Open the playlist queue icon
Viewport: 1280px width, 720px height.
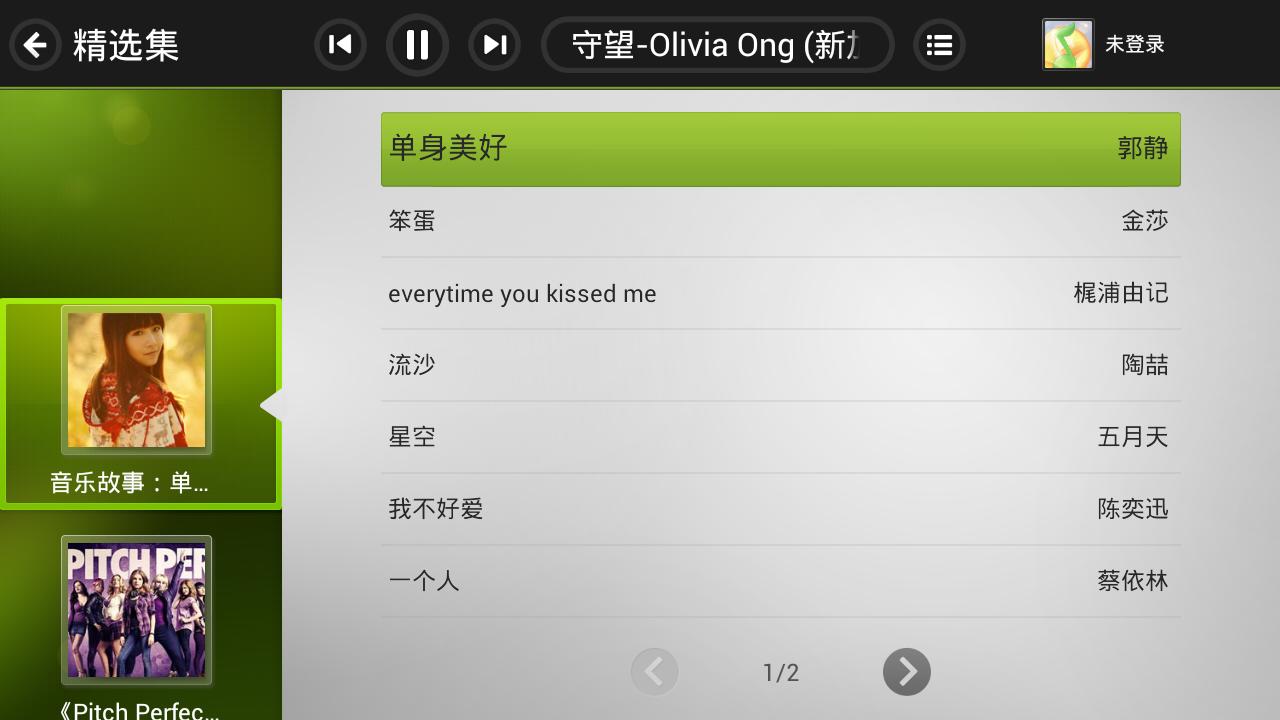[x=938, y=45]
